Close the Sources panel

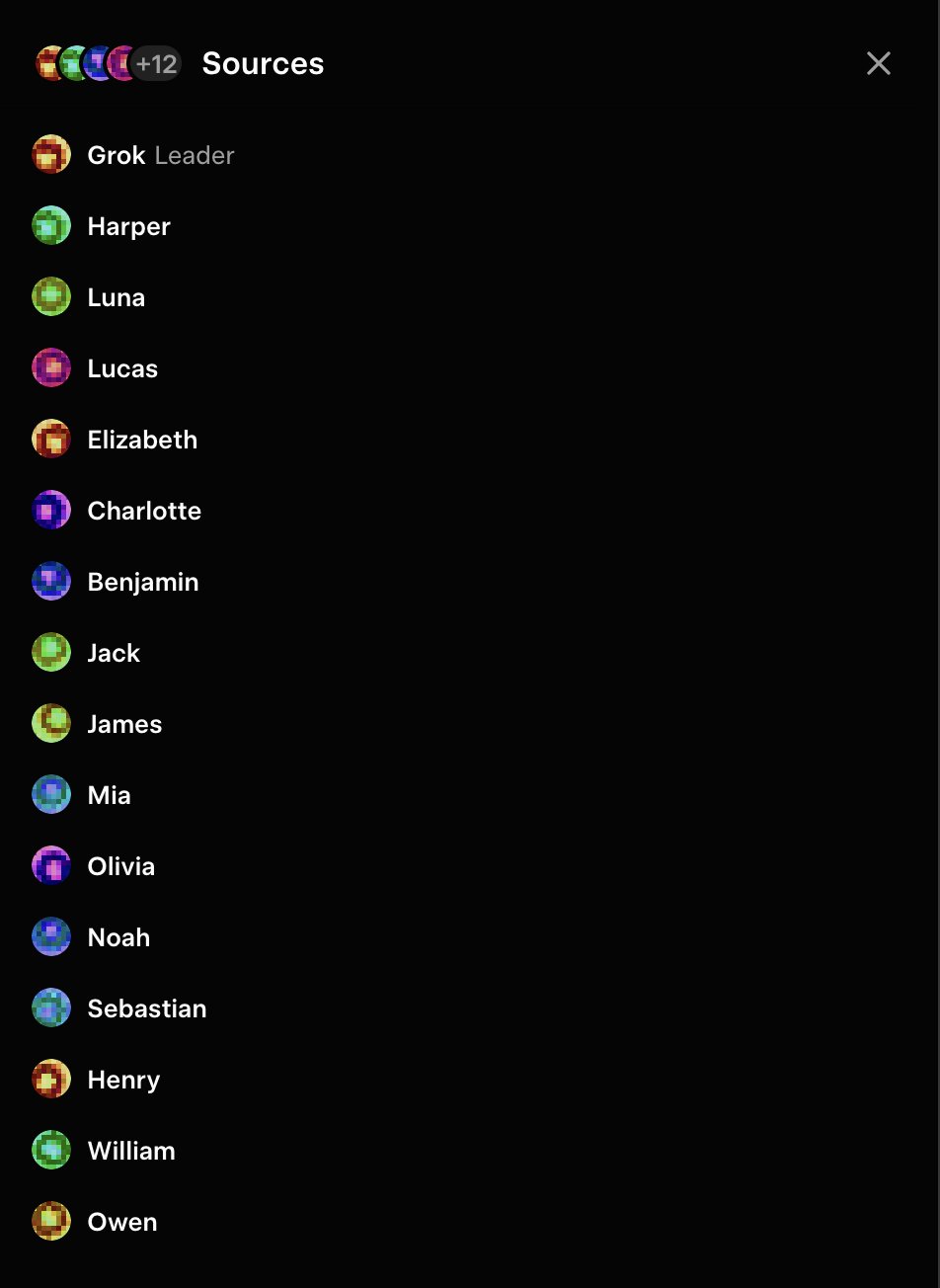(x=878, y=64)
